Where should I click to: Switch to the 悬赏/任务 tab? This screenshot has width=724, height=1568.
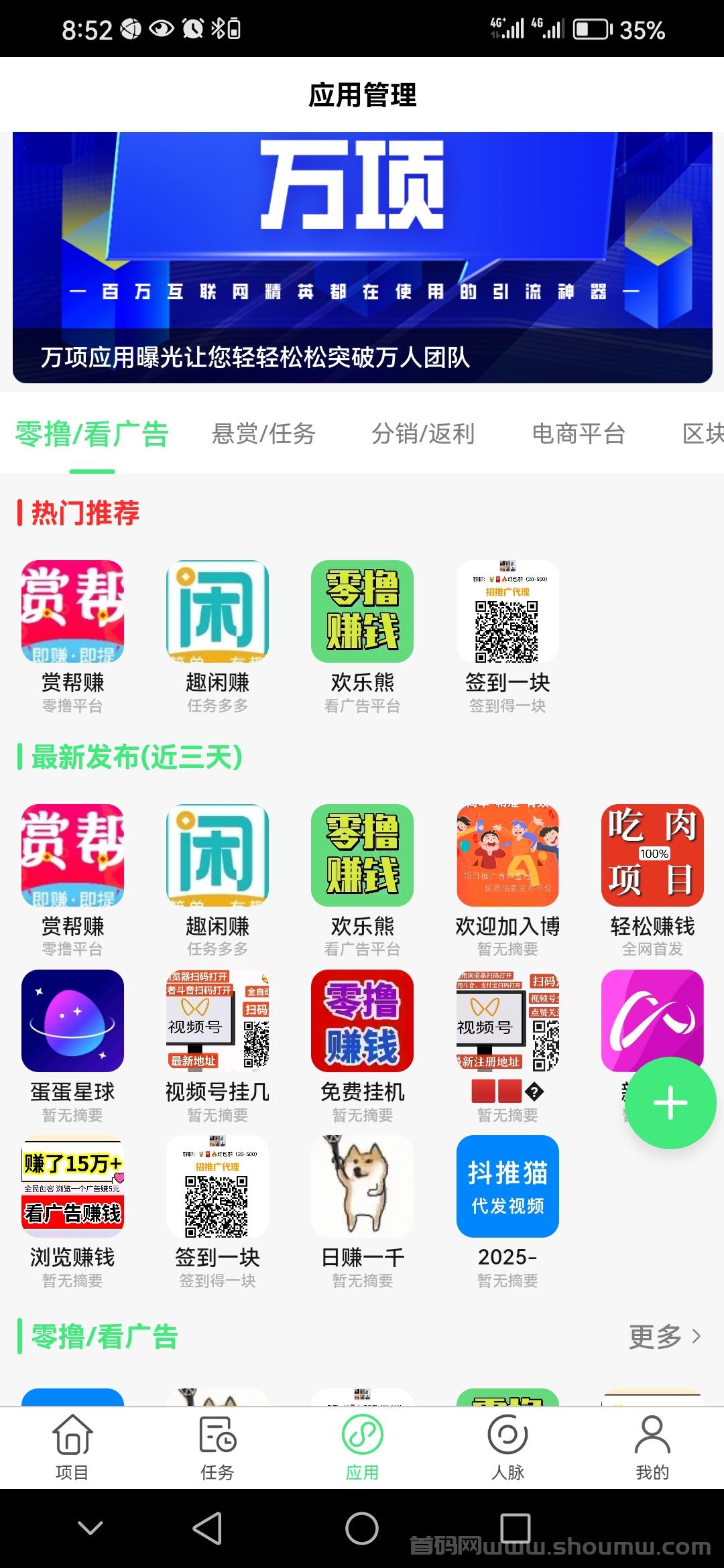click(263, 434)
